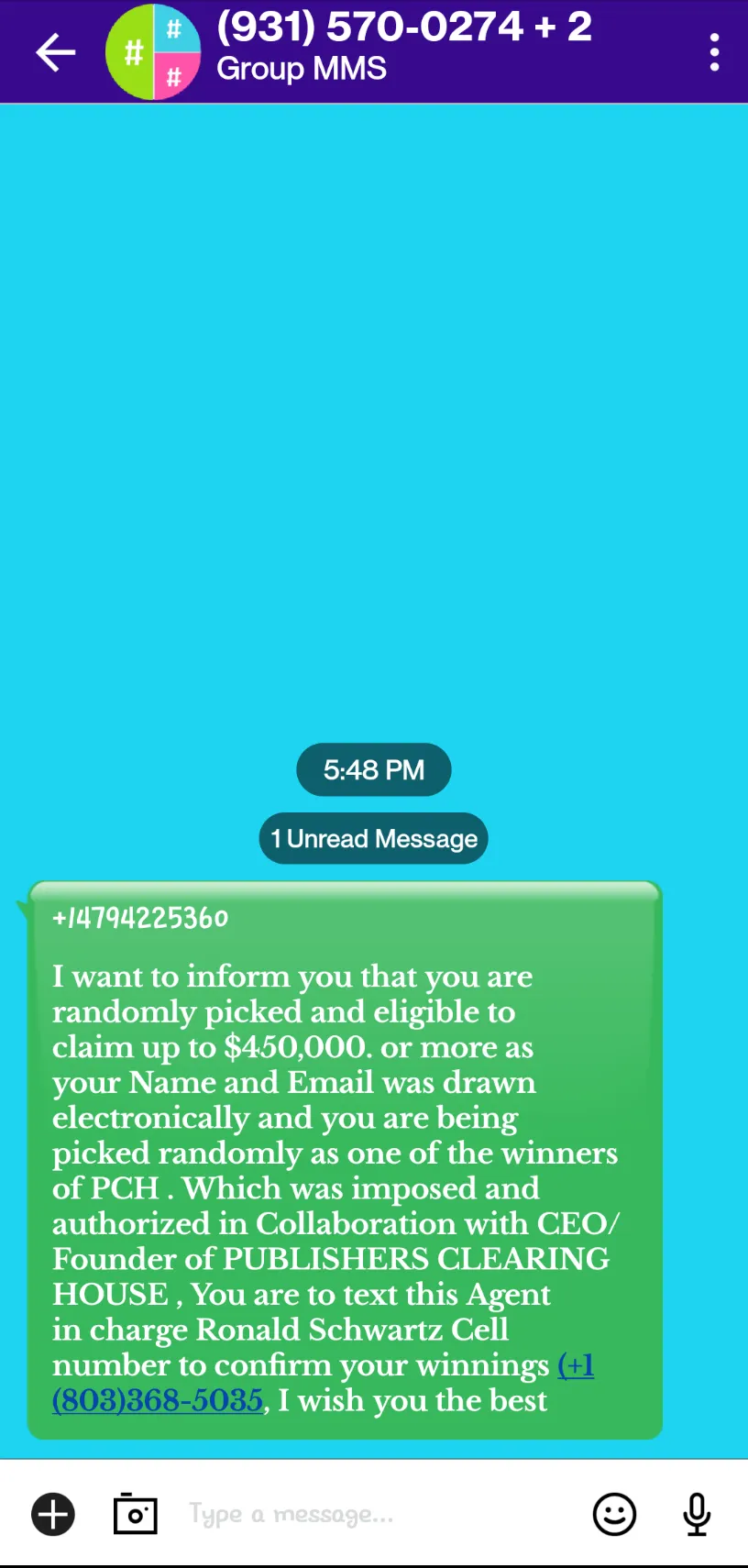Go back to the conversation list

click(x=55, y=52)
